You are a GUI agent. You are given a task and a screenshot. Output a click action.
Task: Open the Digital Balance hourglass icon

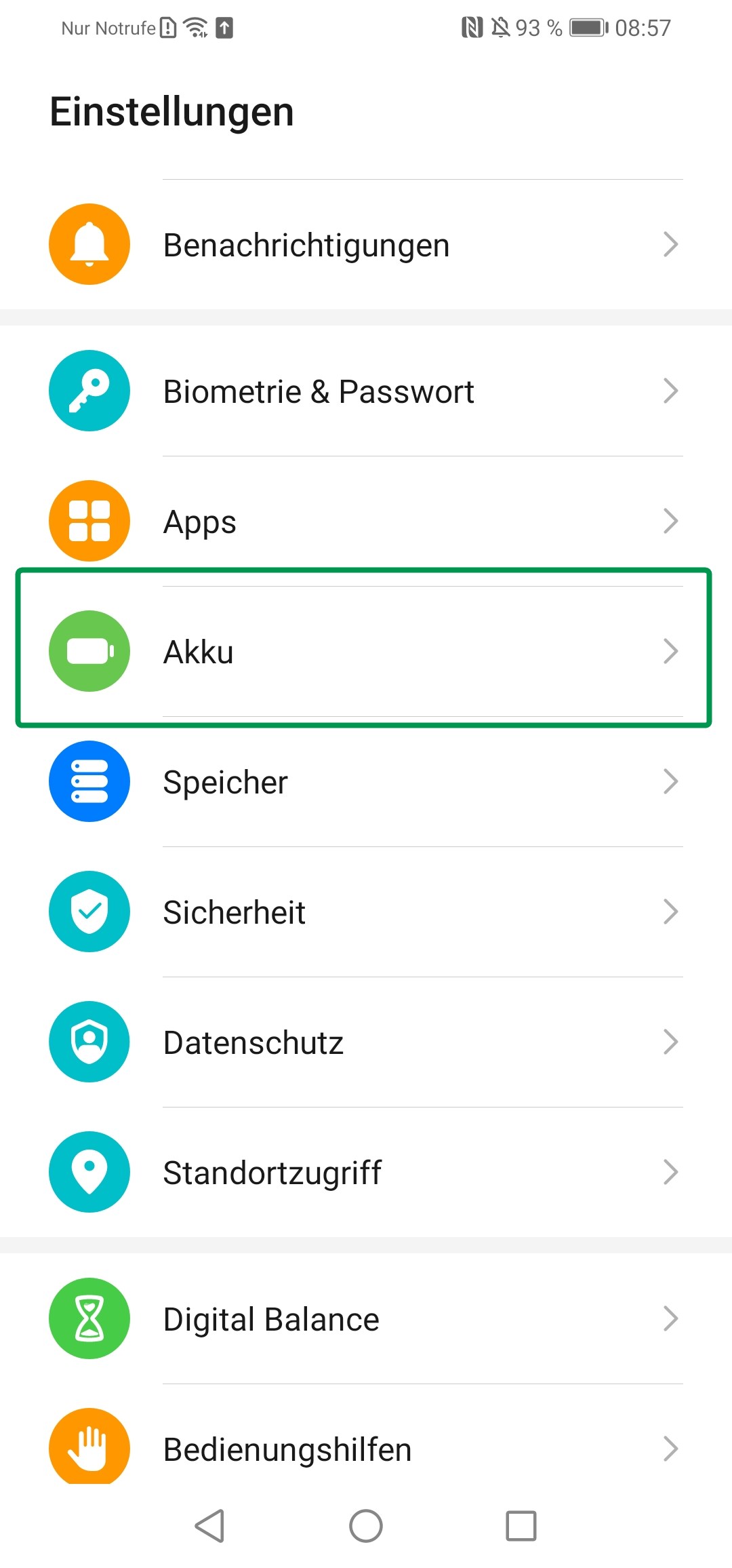[89, 1318]
